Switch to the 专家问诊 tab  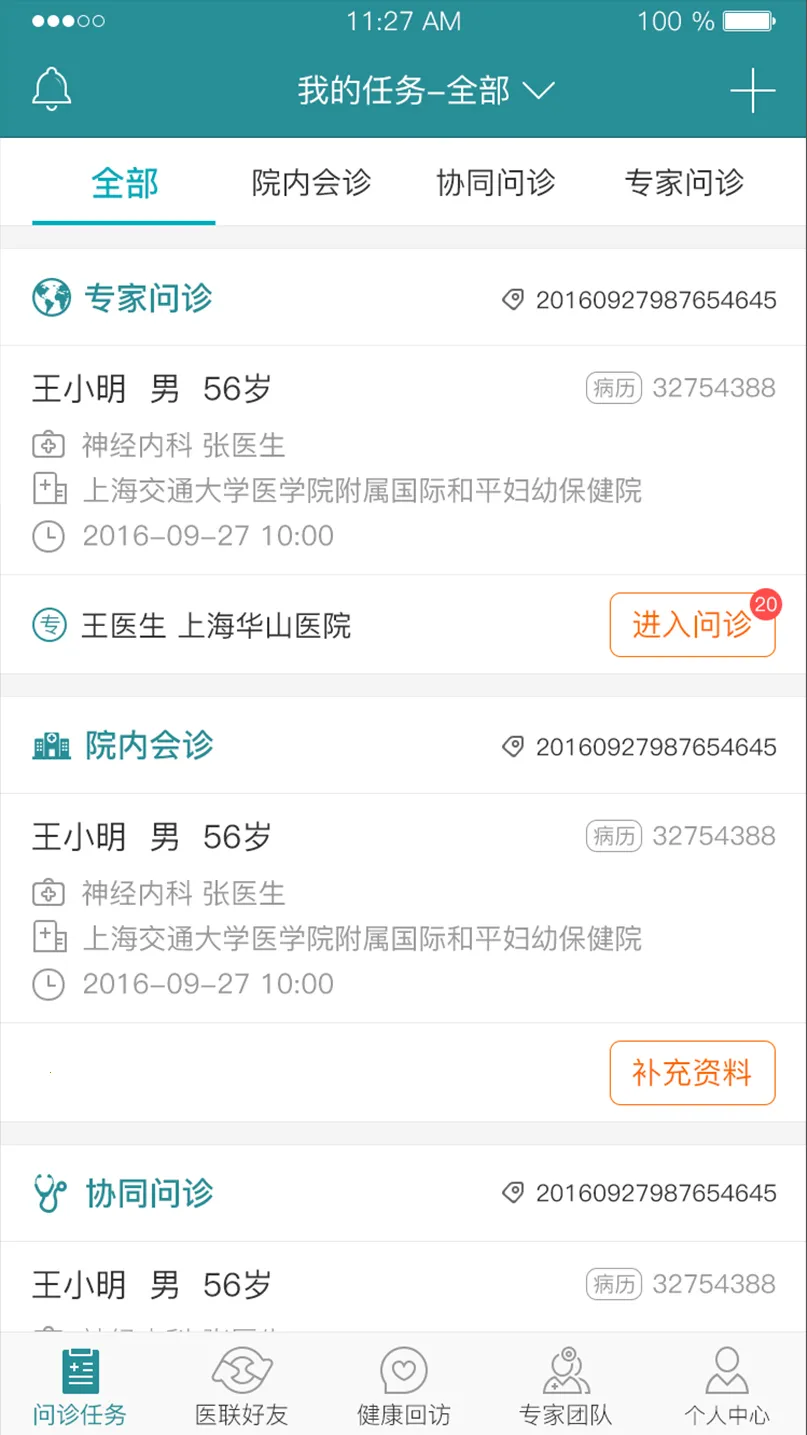[682, 182]
